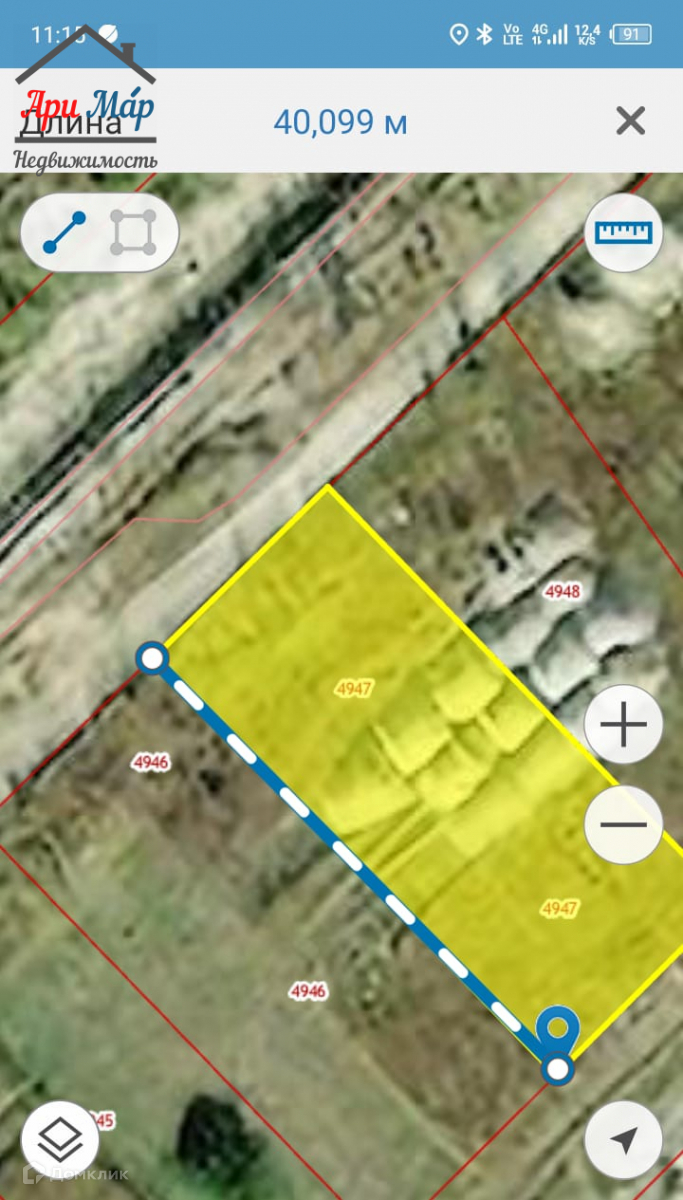Select the line distance measuring mode
The image size is (683, 1200).
tap(64, 233)
